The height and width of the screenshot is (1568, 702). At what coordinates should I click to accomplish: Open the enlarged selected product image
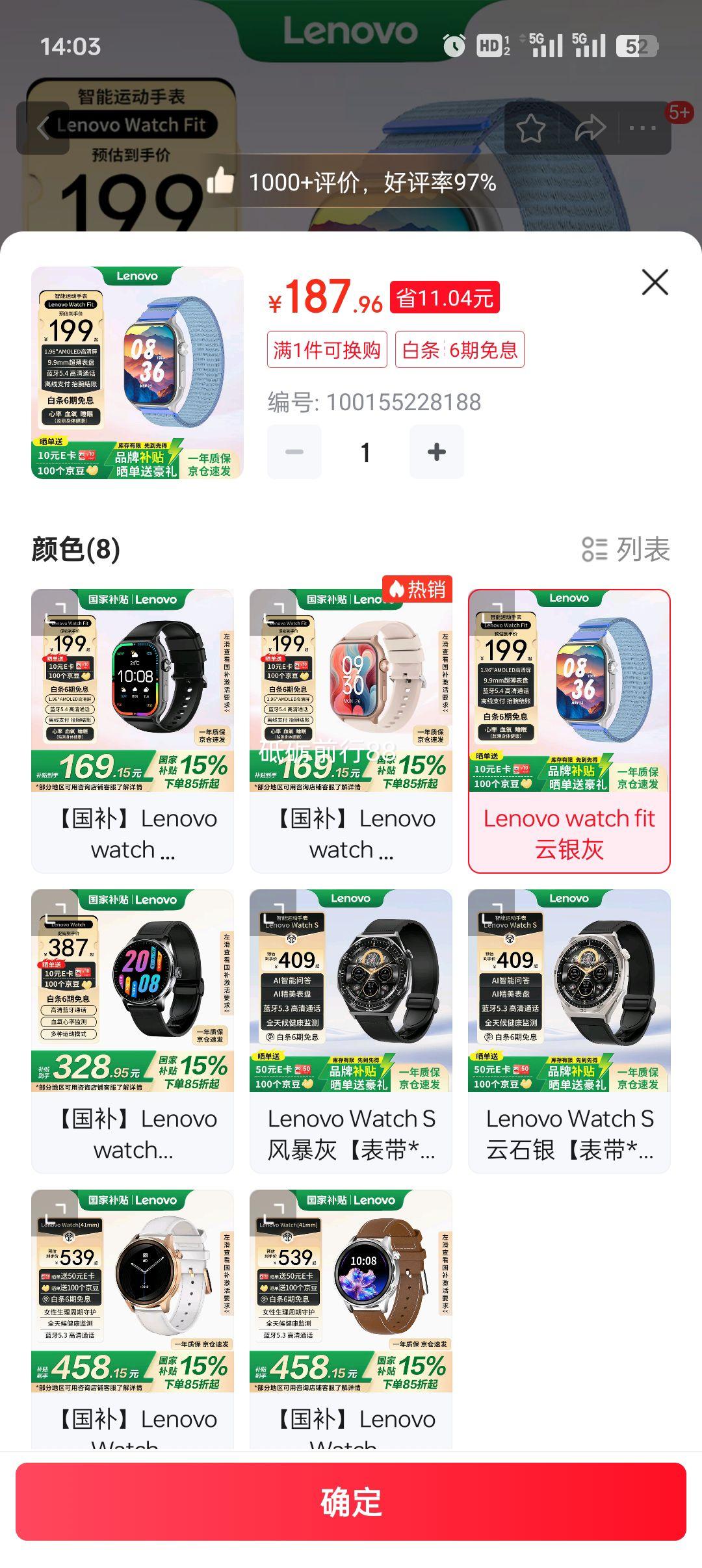[x=137, y=372]
